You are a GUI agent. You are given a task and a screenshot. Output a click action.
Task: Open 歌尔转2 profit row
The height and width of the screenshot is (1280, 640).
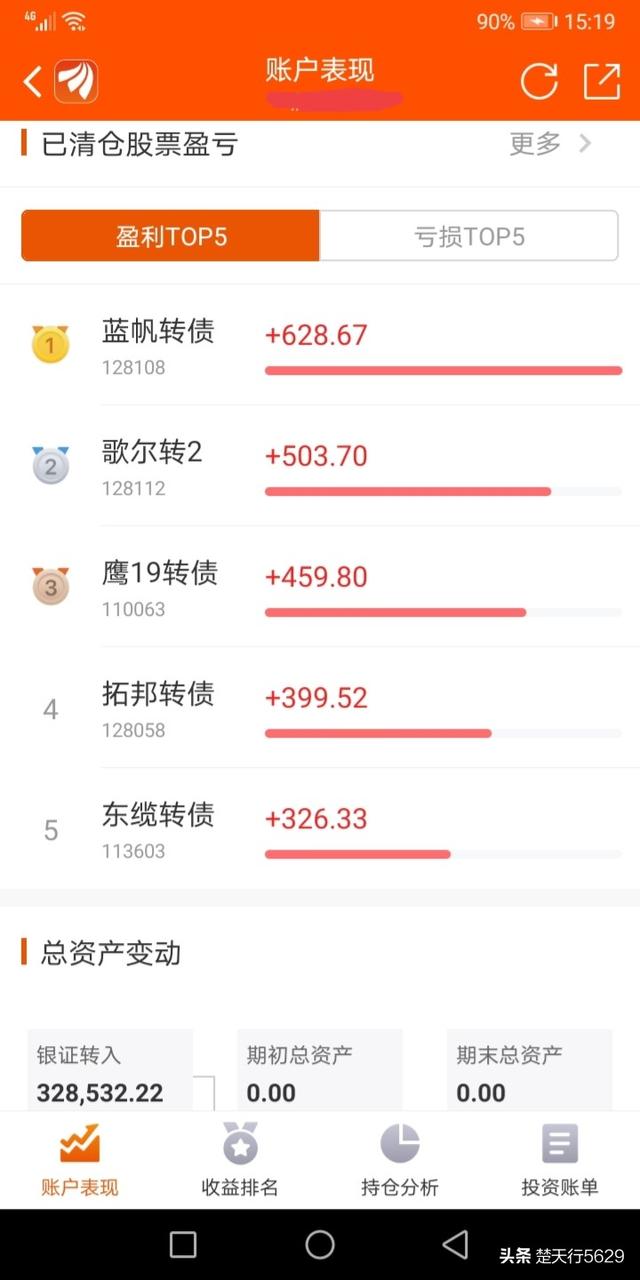click(320, 466)
